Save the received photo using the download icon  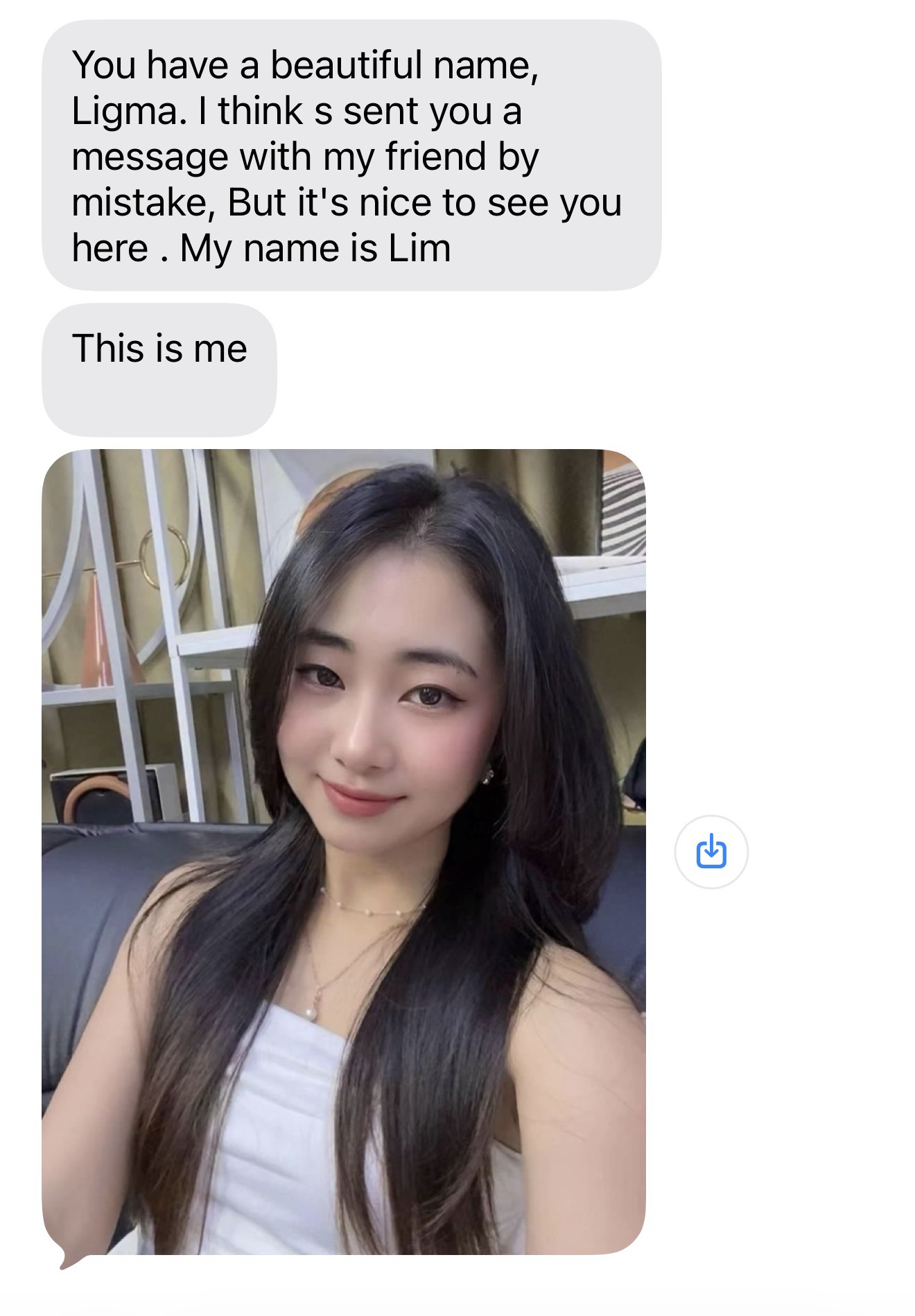[711, 852]
